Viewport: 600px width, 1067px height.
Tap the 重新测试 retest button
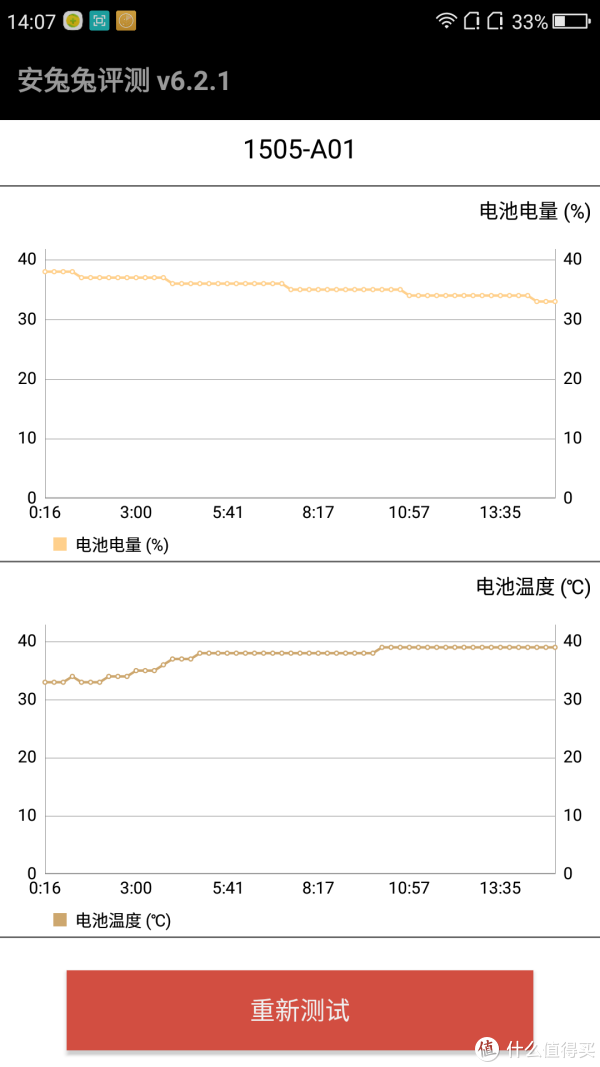[299, 1010]
